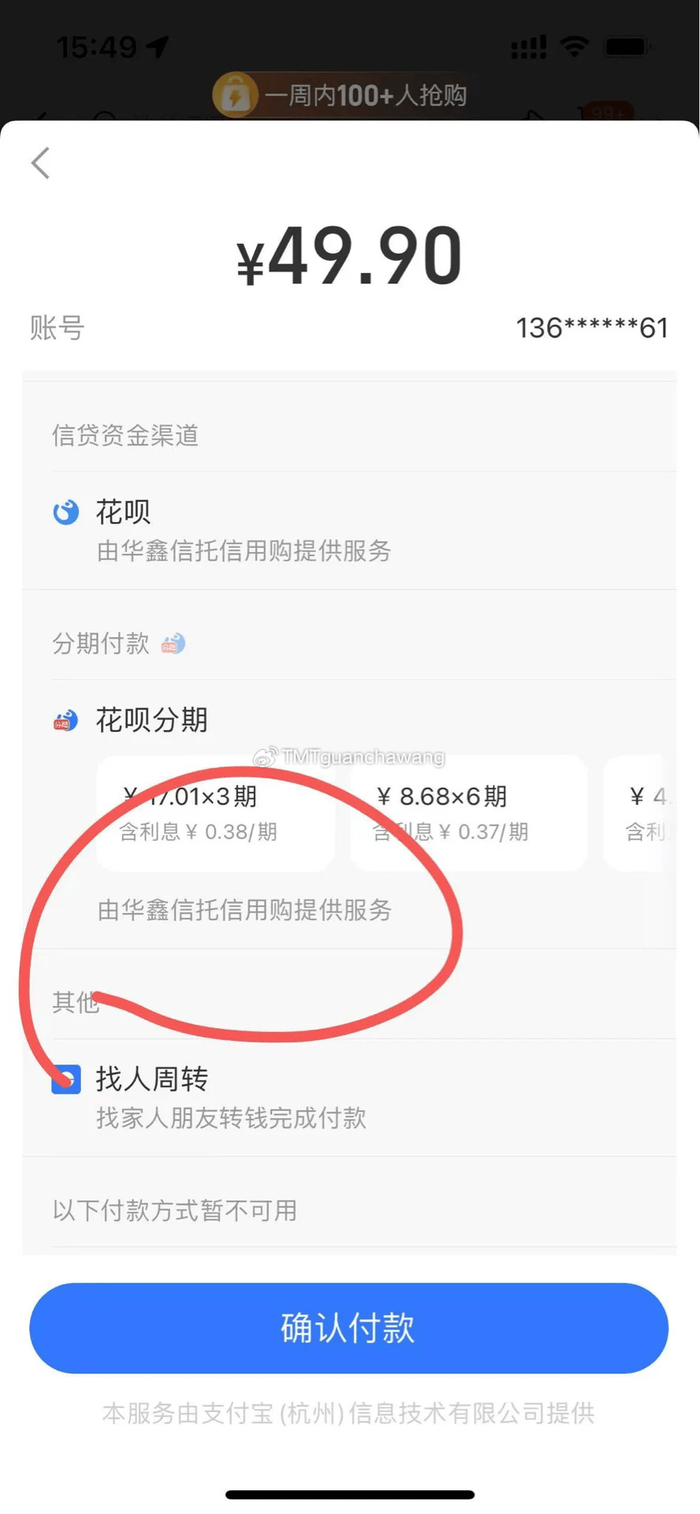The height and width of the screenshot is (1514, 700).
Task: Select 花呗 as payment method
Action: point(350,531)
